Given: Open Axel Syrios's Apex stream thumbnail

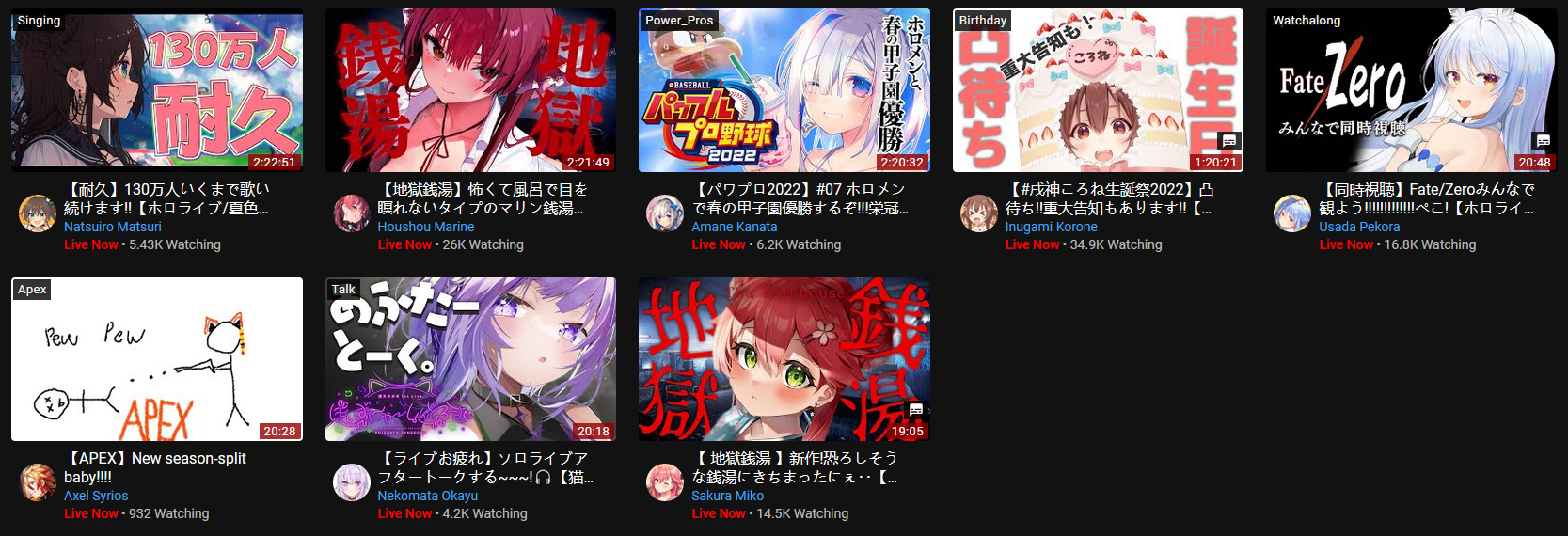Looking at the screenshot, I should pyautogui.click(x=156, y=359).
